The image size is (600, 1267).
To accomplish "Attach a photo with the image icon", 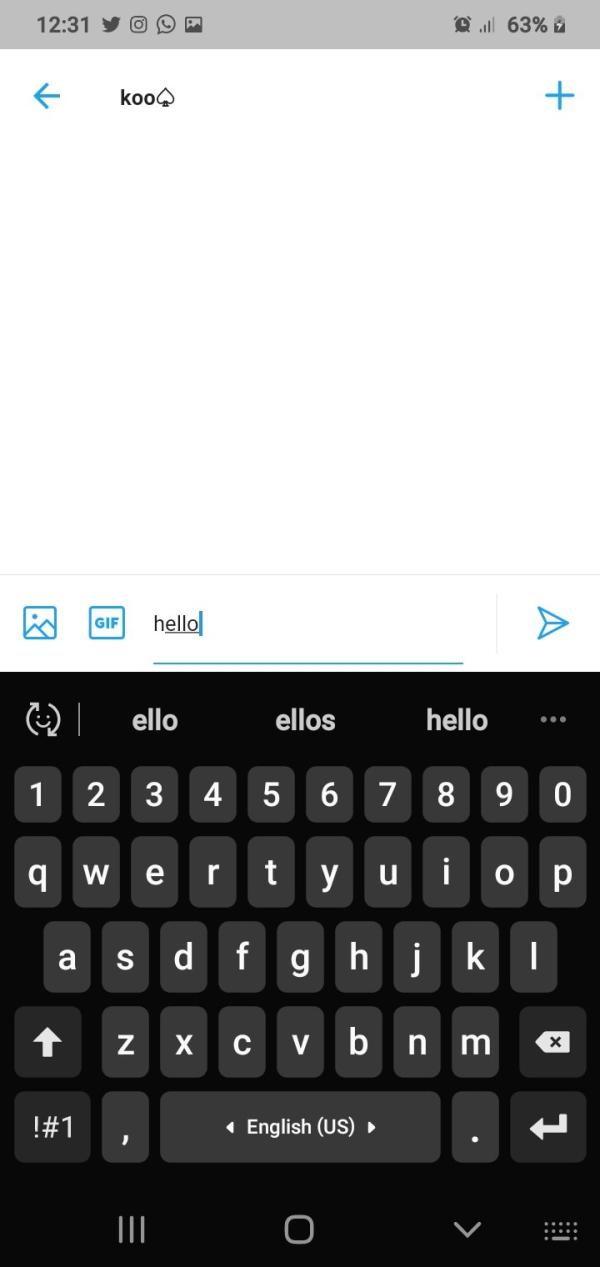I will (x=40, y=622).
